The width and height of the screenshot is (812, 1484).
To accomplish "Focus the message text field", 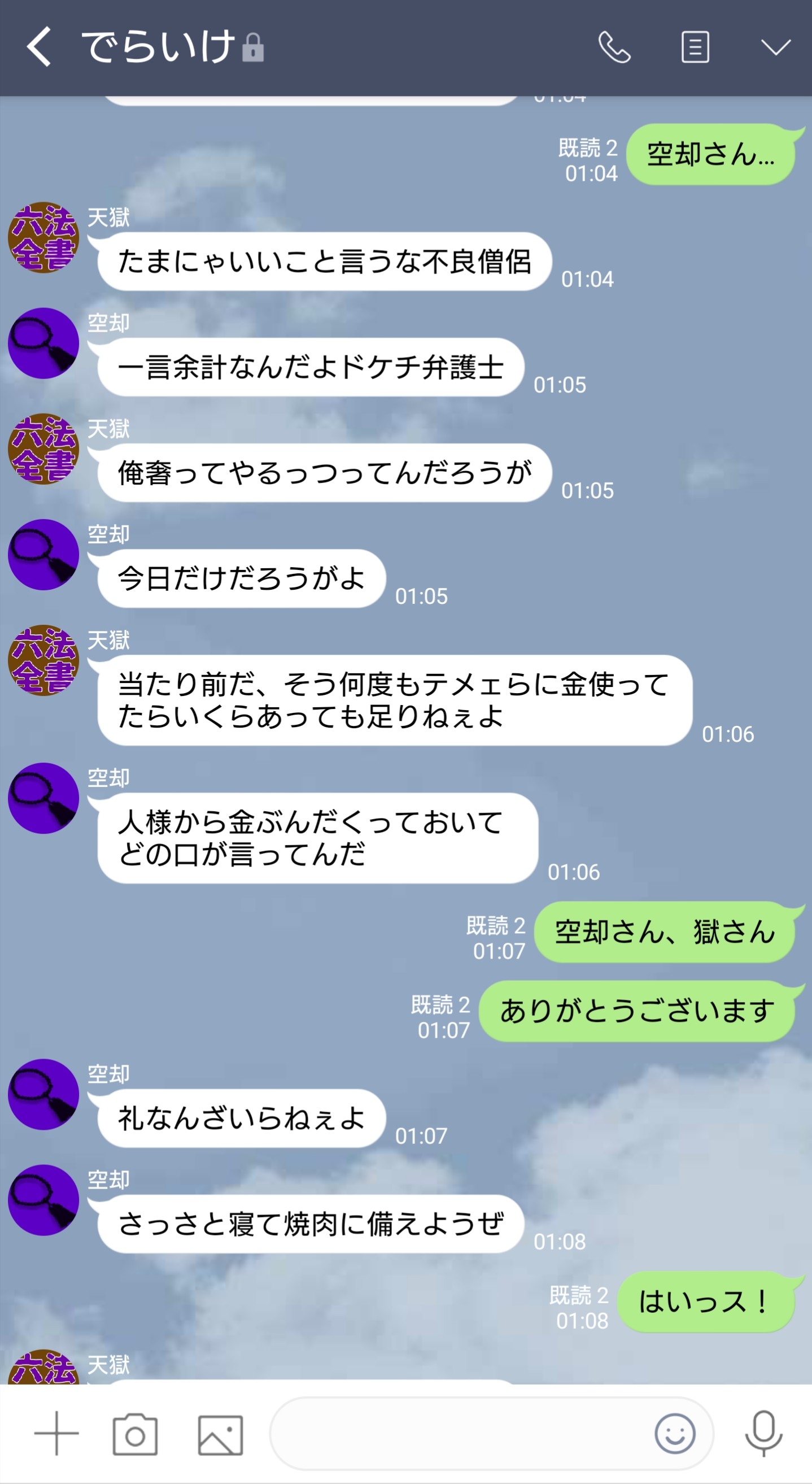I will (x=461, y=1433).
